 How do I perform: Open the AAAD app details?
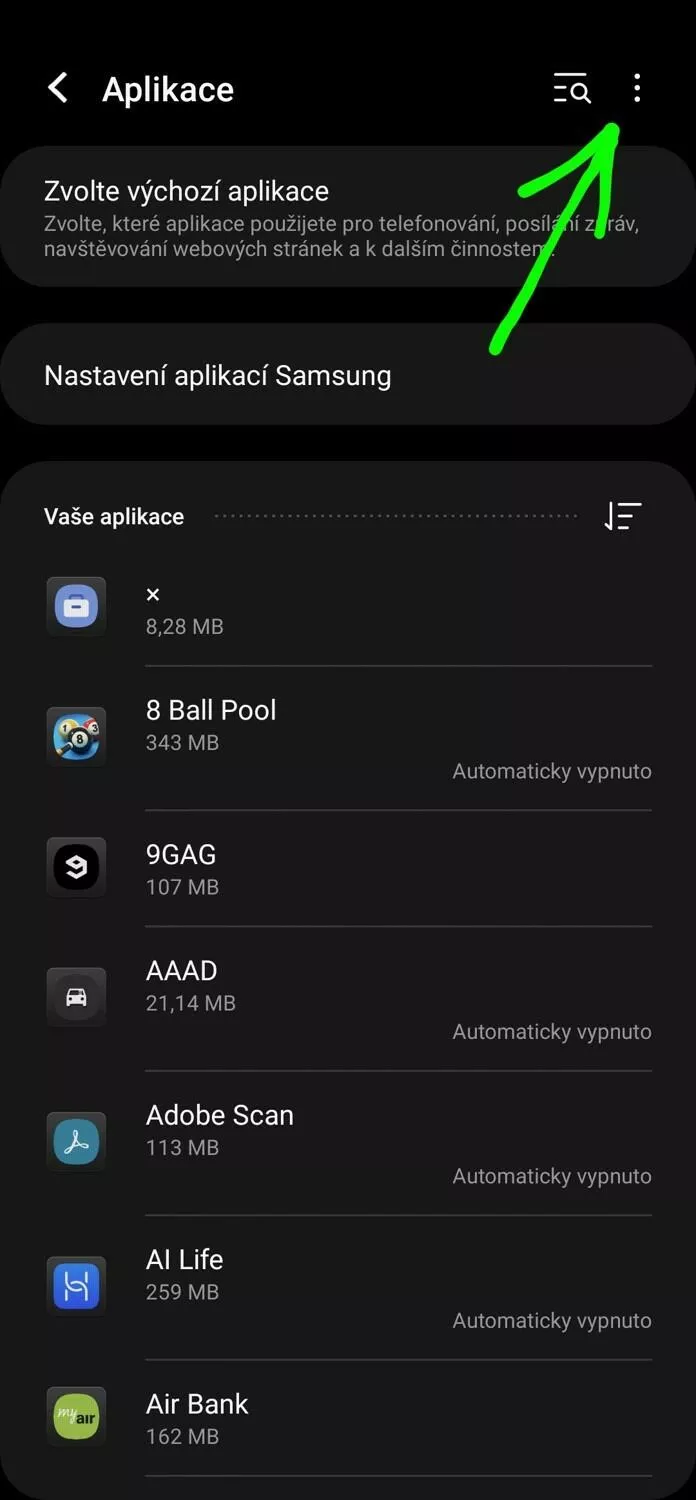pos(348,998)
